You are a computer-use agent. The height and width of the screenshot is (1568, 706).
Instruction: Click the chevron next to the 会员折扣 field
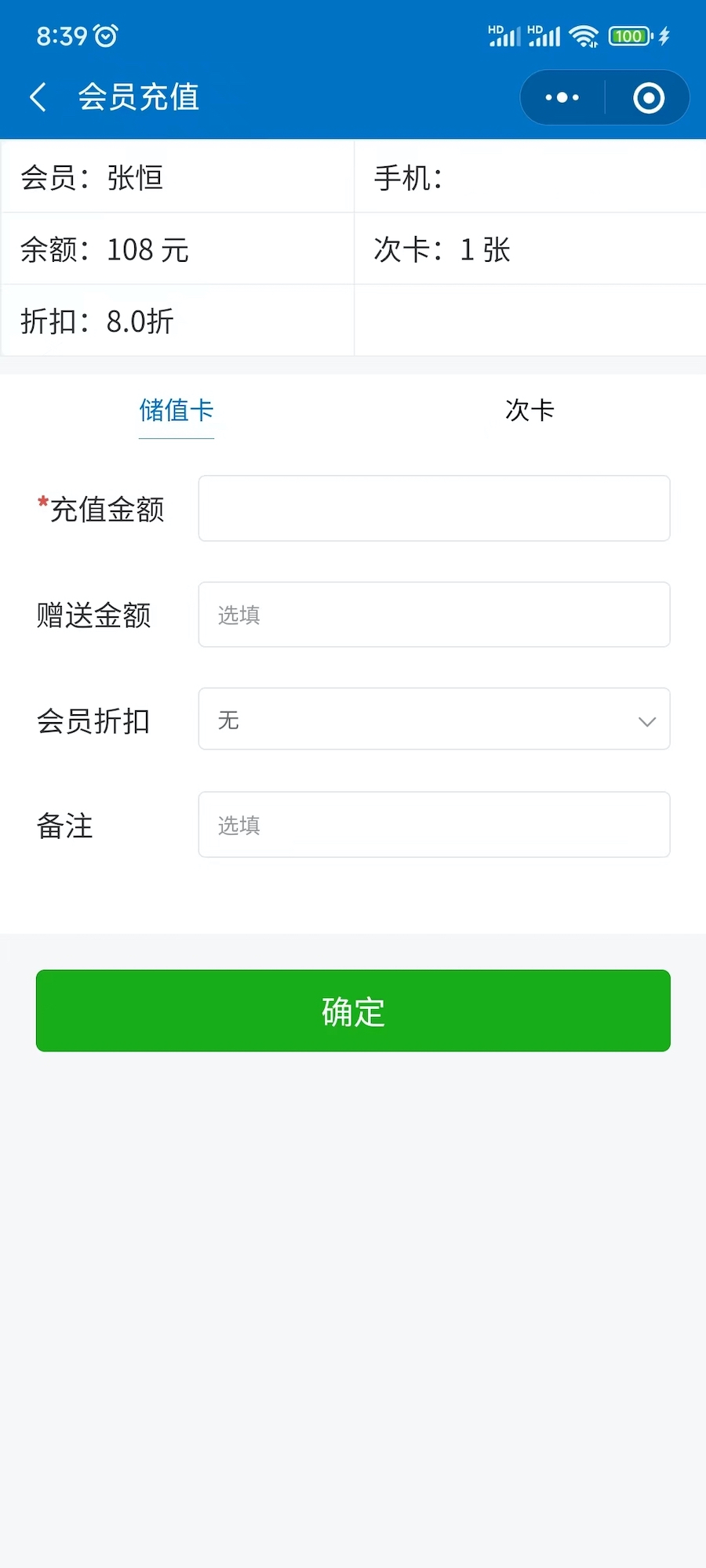tap(646, 720)
